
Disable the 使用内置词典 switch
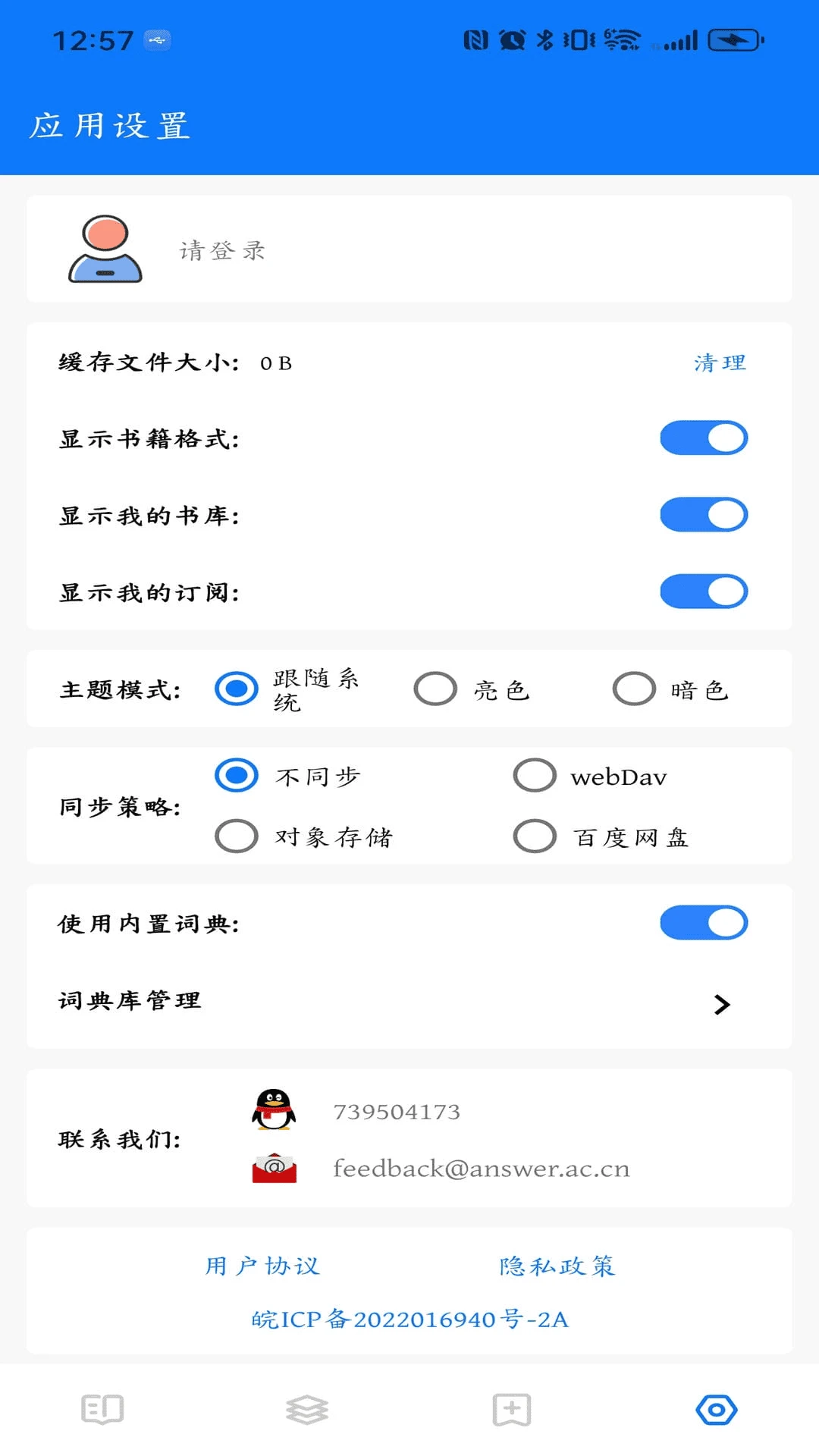pyautogui.click(x=703, y=922)
